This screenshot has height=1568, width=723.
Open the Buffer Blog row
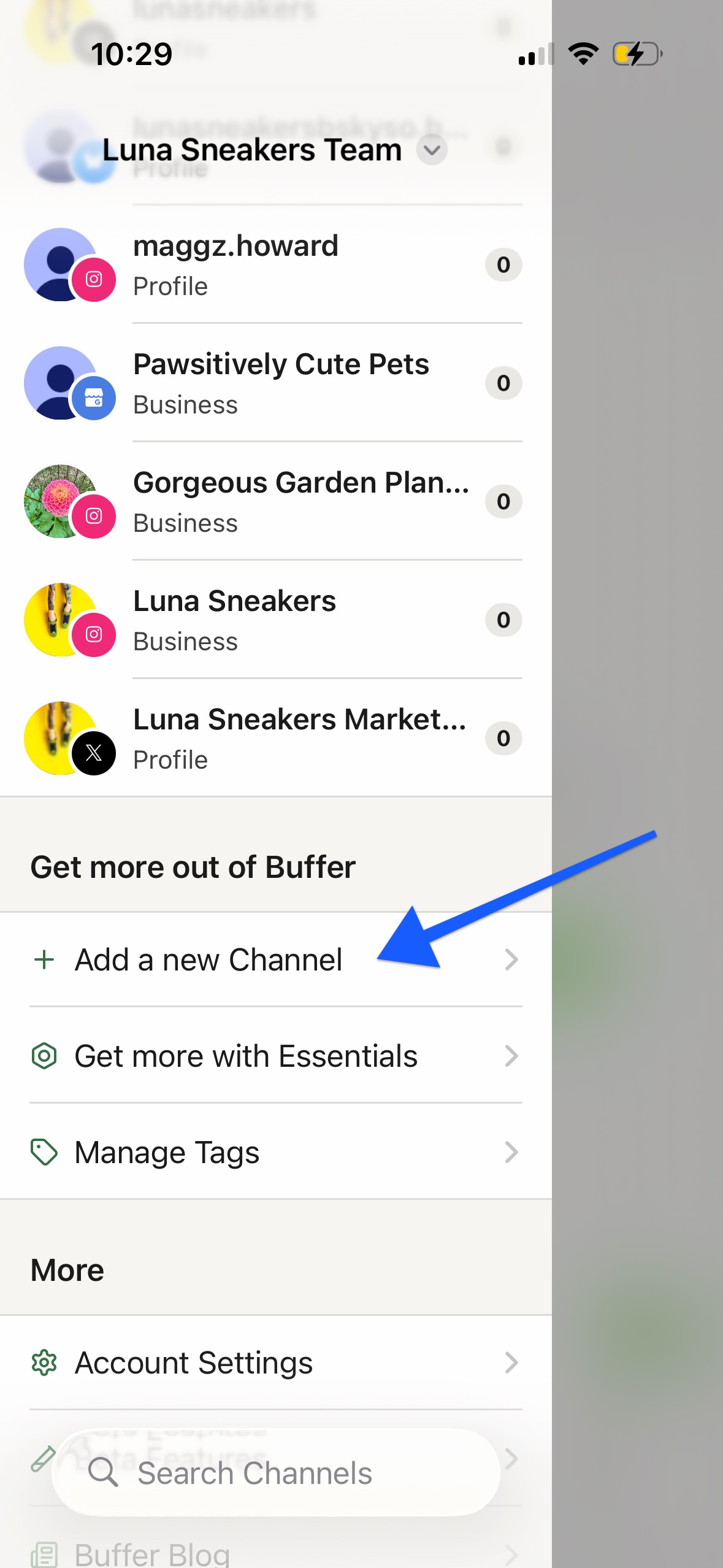click(x=152, y=1555)
